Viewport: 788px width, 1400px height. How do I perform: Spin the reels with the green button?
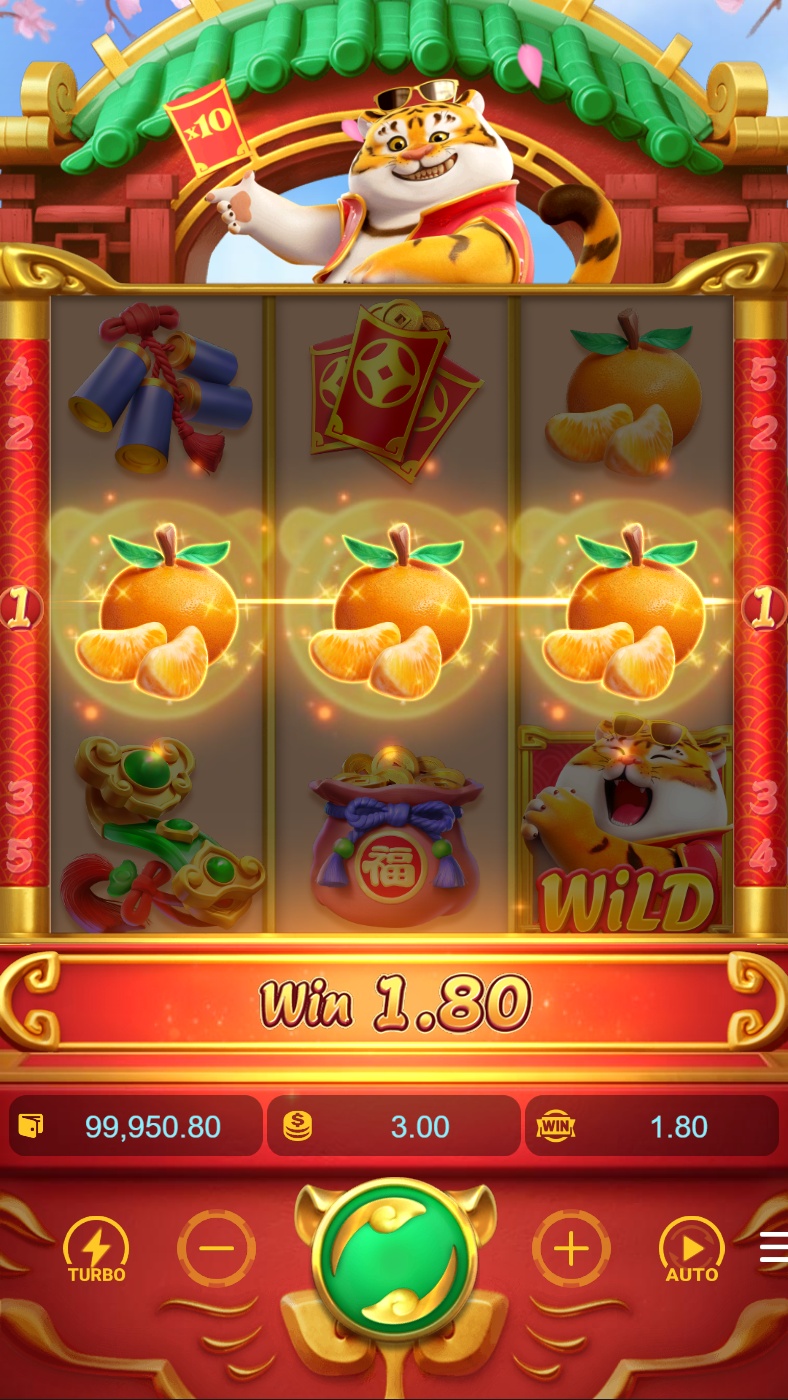(x=394, y=1258)
